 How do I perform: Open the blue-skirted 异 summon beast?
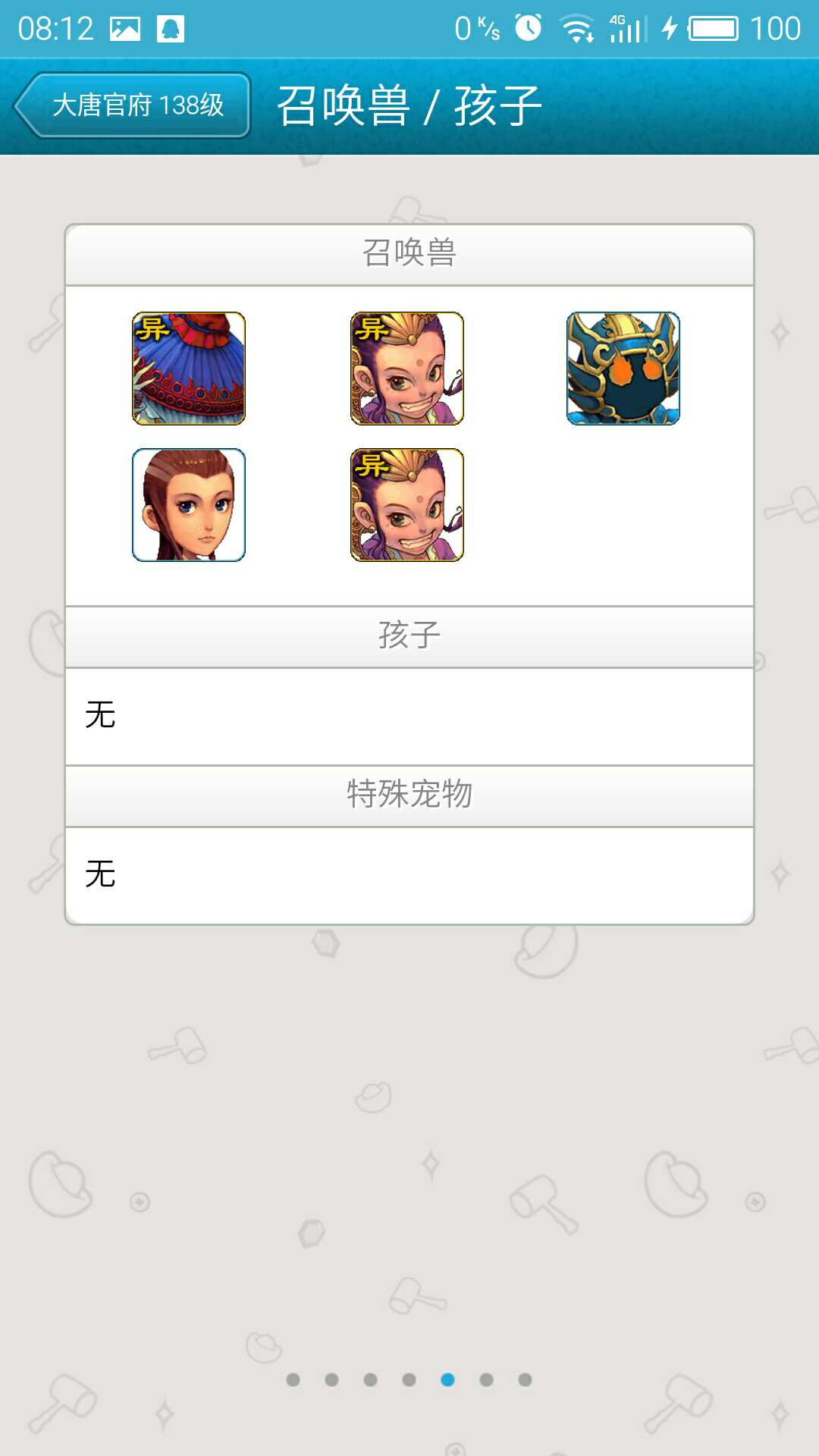[x=189, y=369]
